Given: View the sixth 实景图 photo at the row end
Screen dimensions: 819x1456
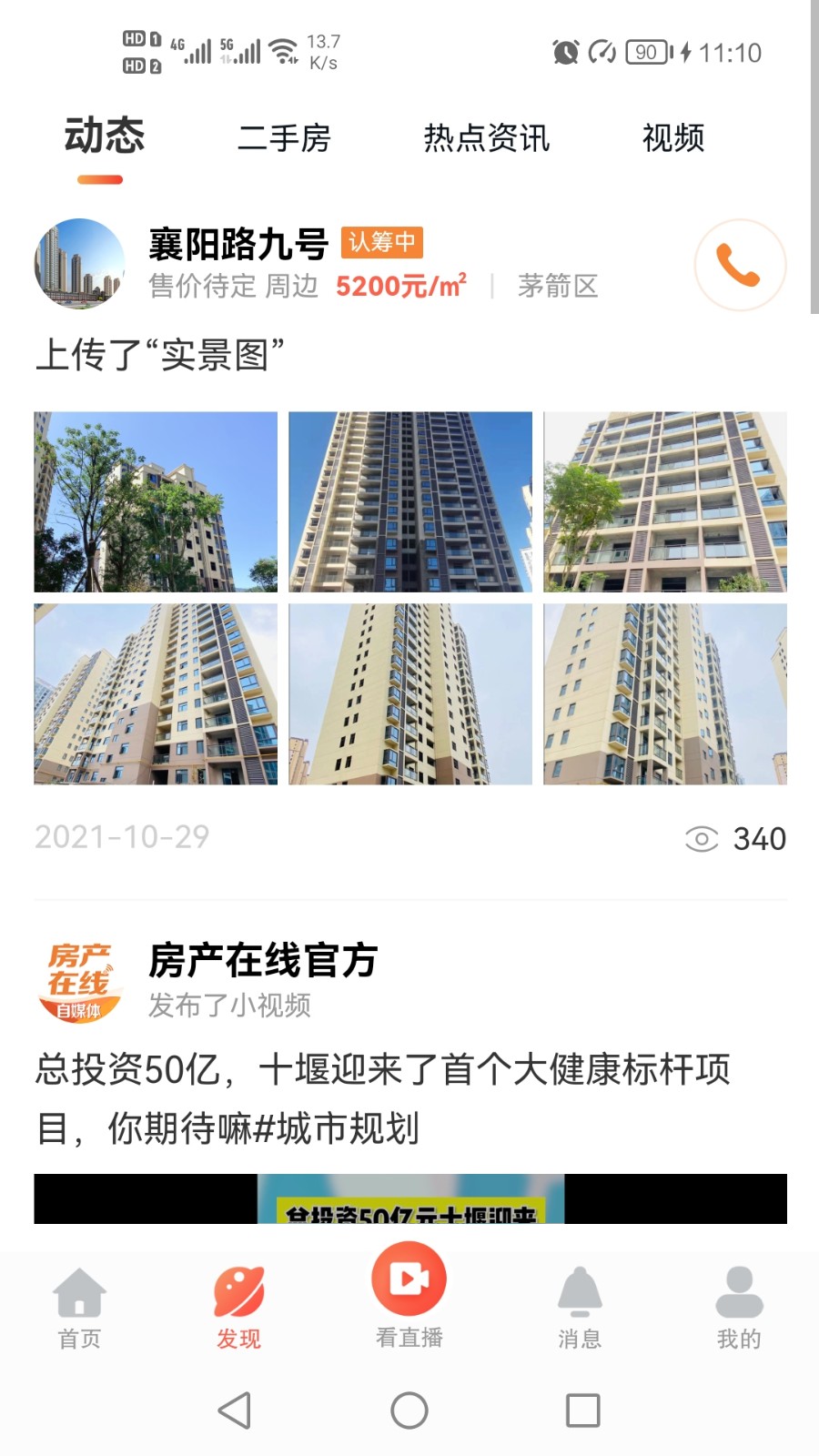Looking at the screenshot, I should [x=665, y=693].
